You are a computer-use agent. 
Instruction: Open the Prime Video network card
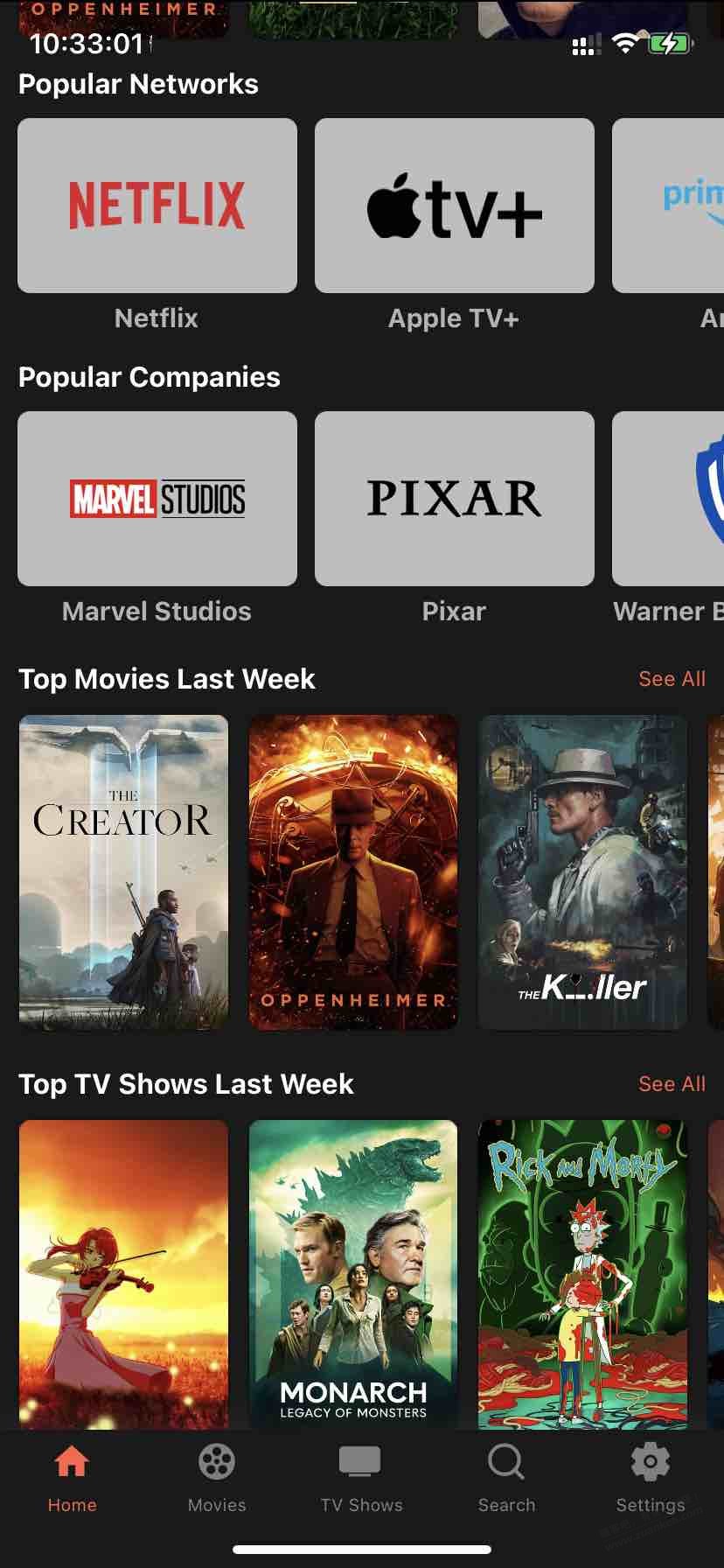pos(670,206)
